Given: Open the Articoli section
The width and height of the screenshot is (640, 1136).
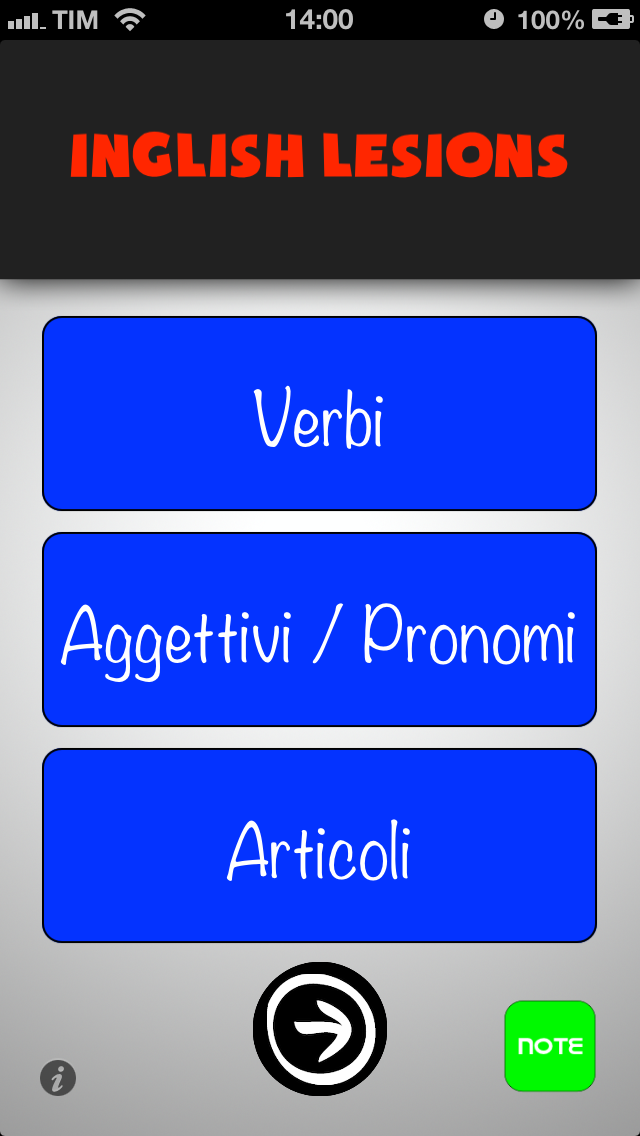Looking at the screenshot, I should pos(319,845).
